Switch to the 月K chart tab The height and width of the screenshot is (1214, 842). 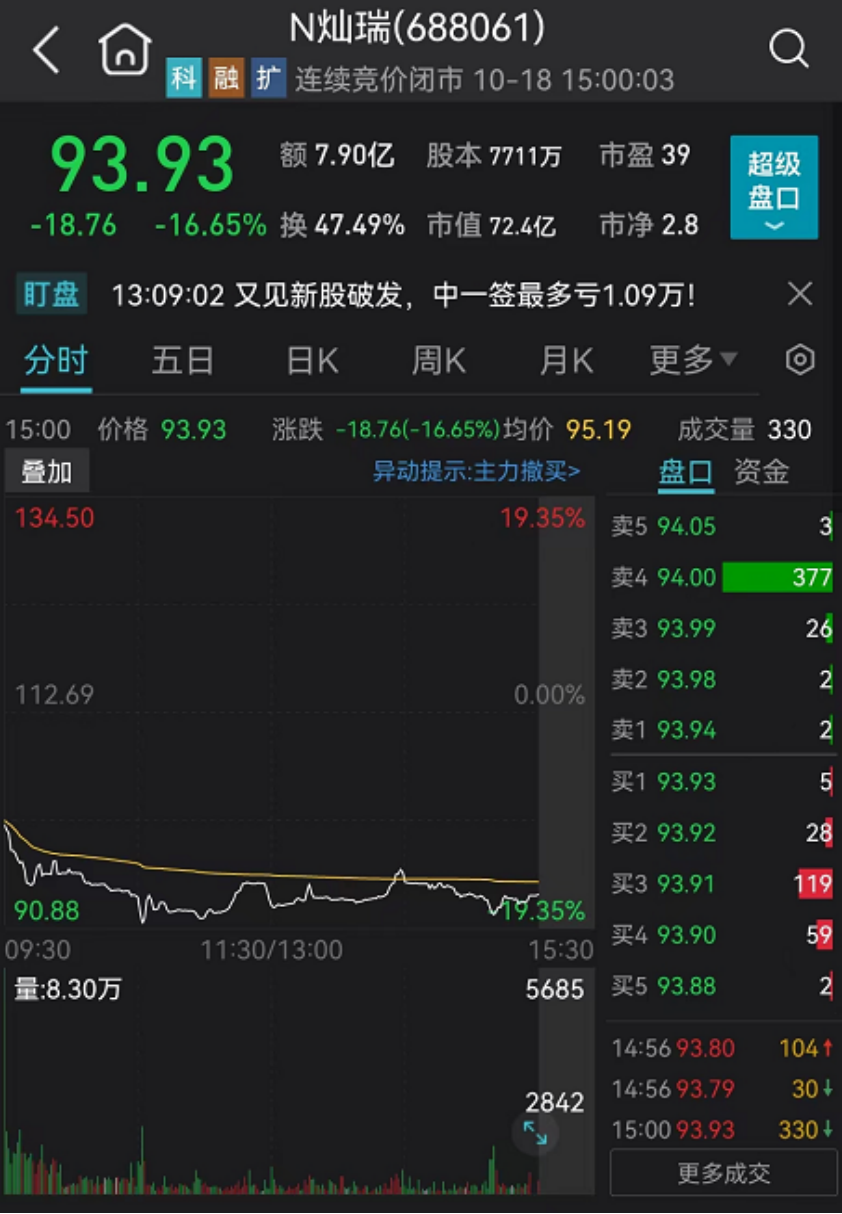[x=566, y=360]
